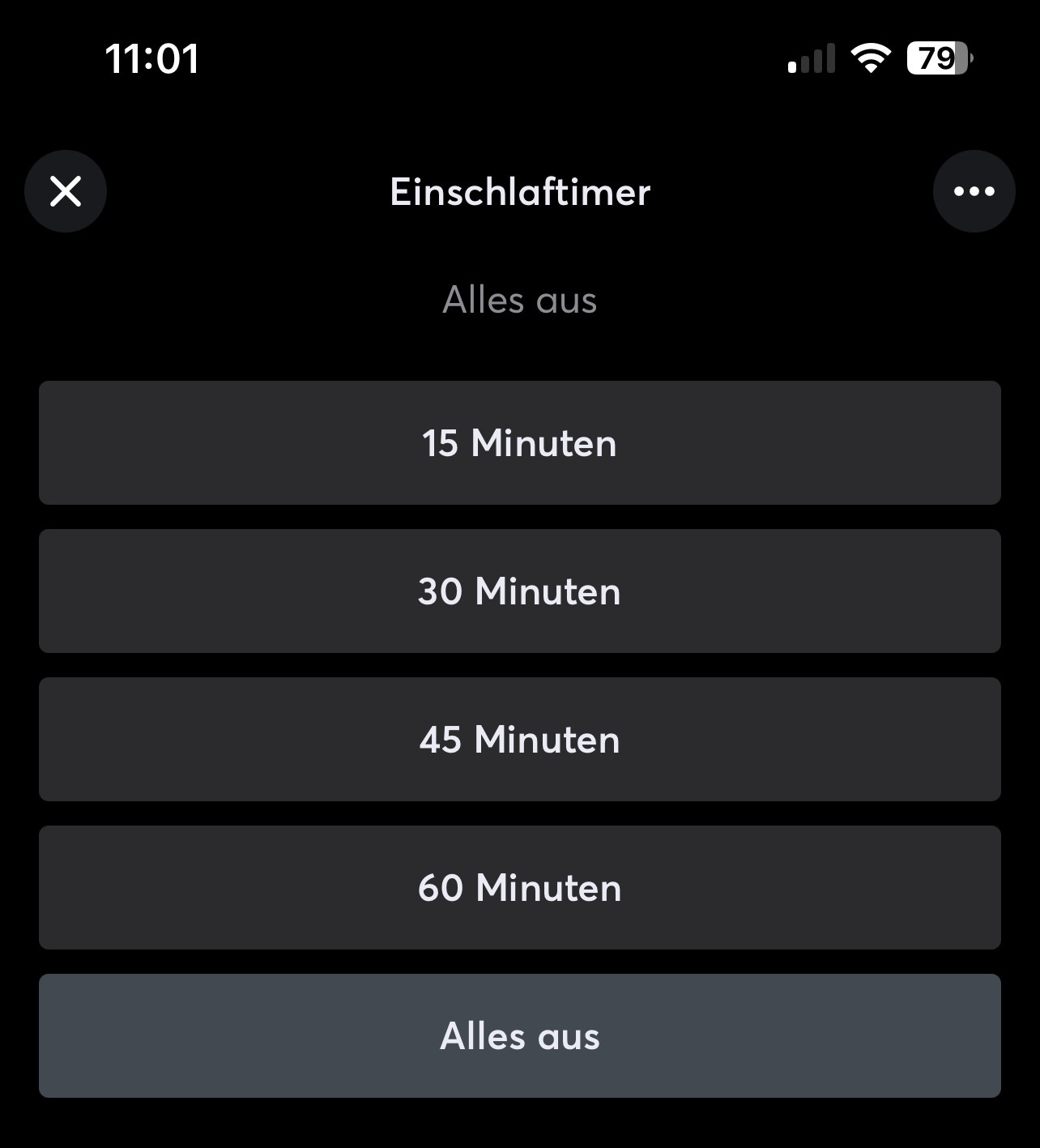The height and width of the screenshot is (1148, 1040).
Task: Set sleep timer to 15 Minuten
Action: pos(520,443)
